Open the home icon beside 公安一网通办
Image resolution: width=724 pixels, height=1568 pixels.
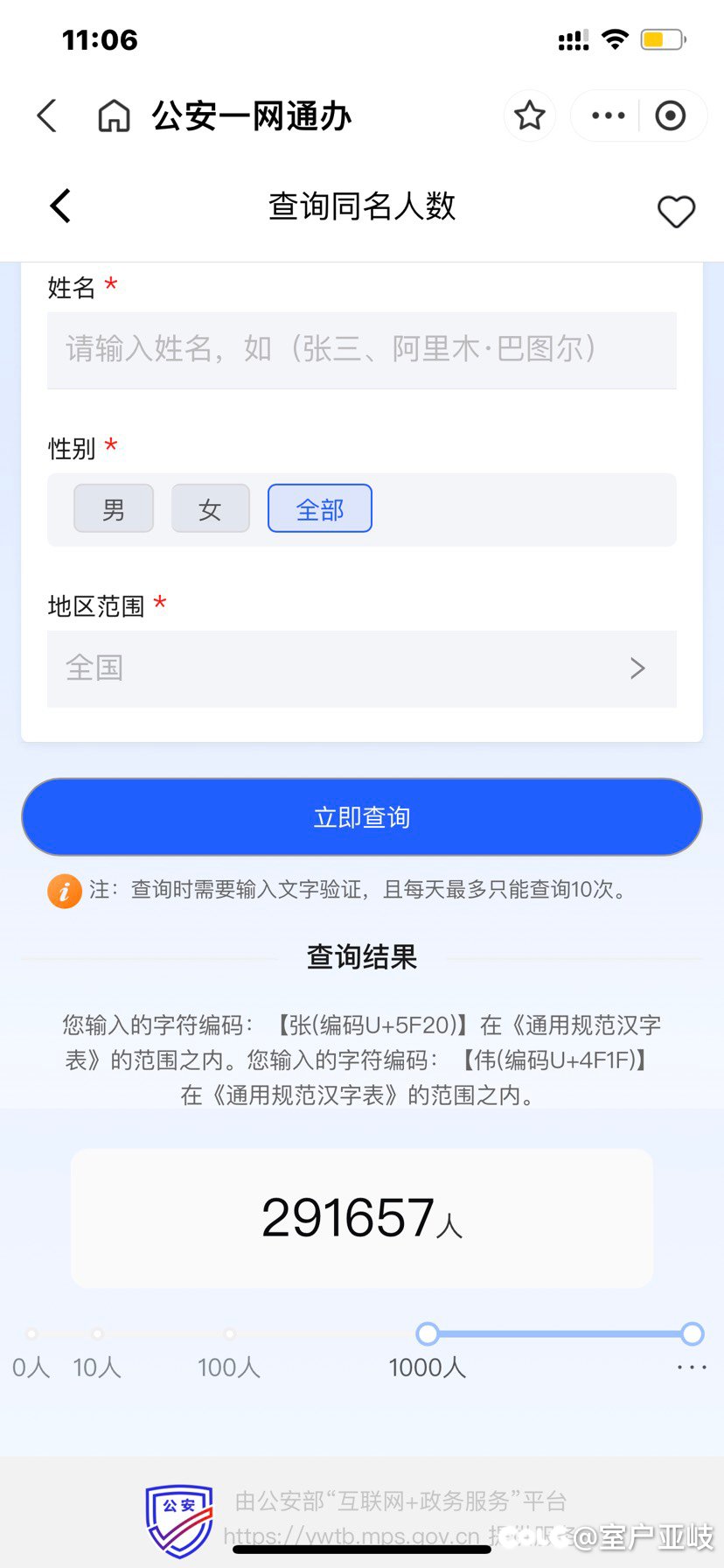point(114,115)
